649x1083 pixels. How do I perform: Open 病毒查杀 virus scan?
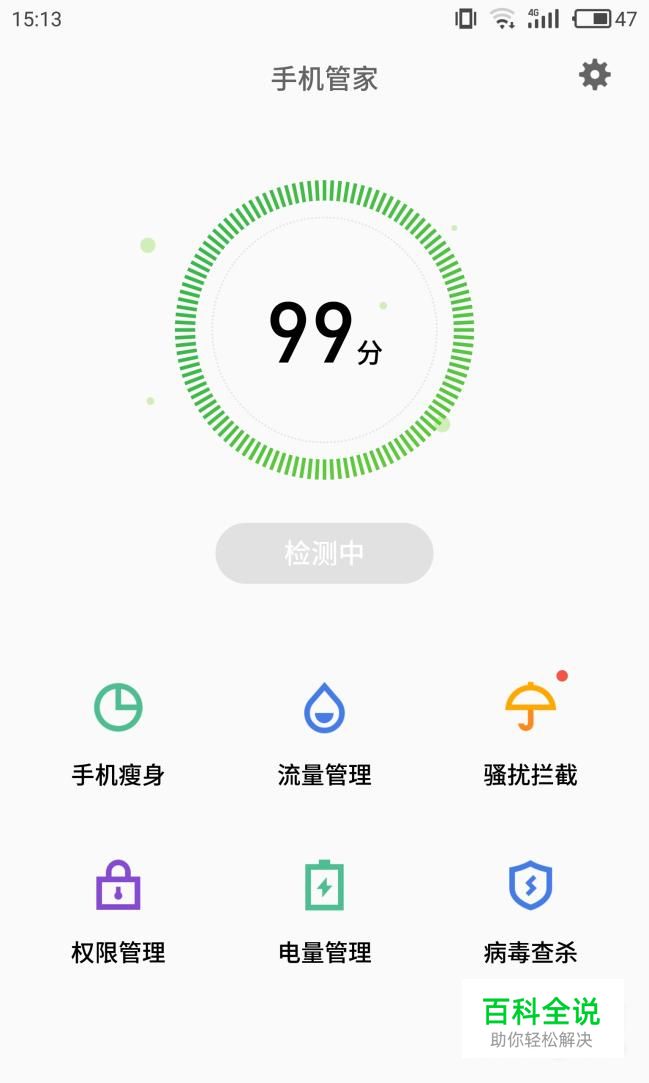(530, 910)
